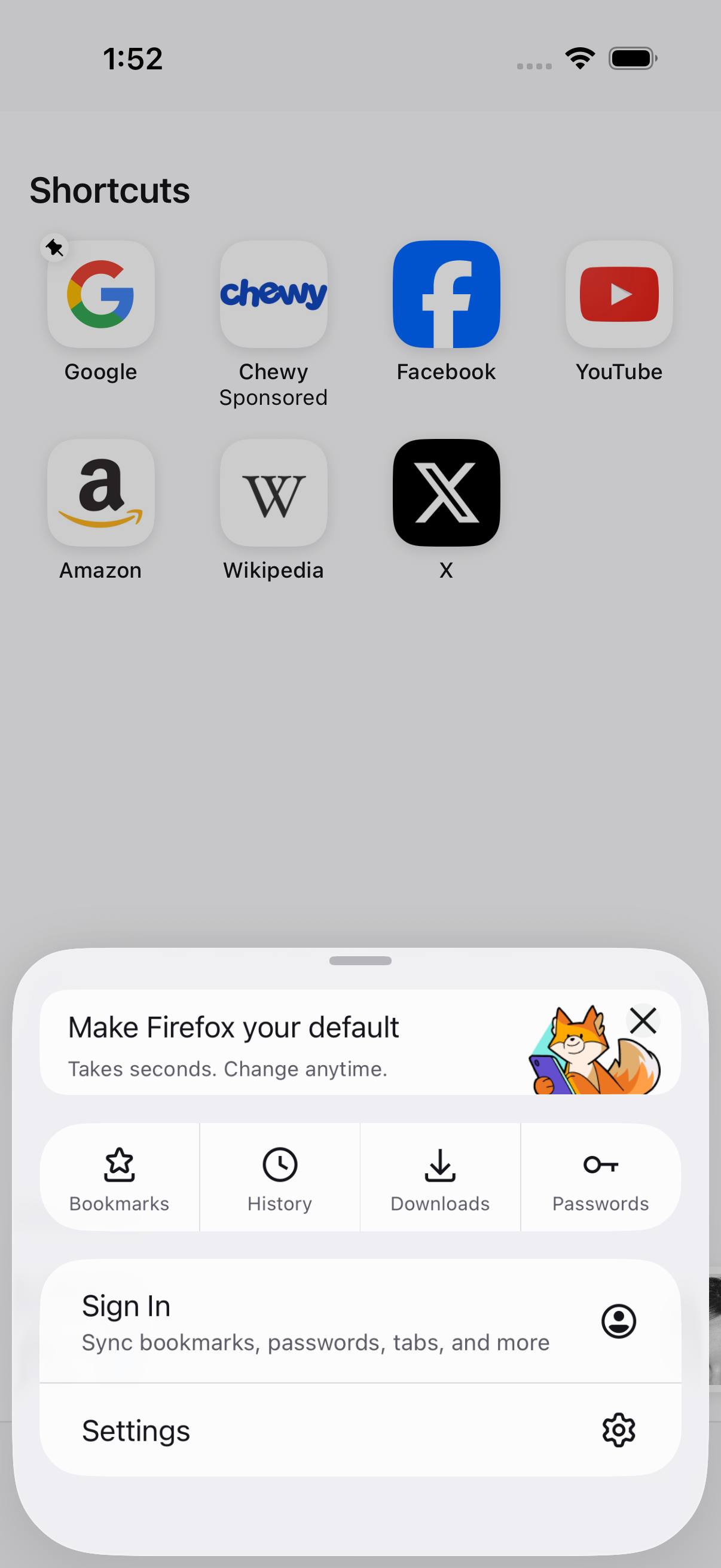Open browsing History
This screenshot has width=721, height=1568.
point(280,1177)
